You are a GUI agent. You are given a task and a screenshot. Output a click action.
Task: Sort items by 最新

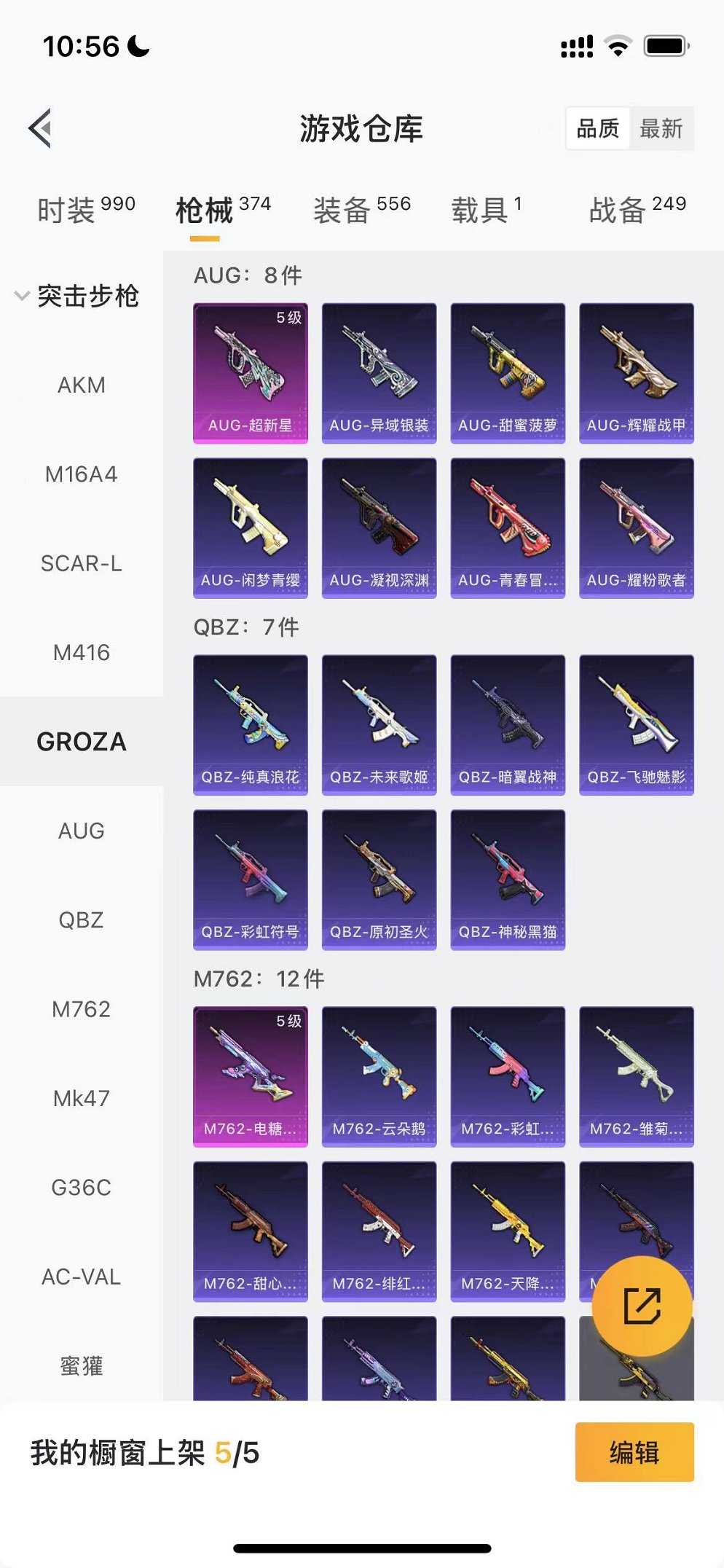pyautogui.click(x=661, y=128)
